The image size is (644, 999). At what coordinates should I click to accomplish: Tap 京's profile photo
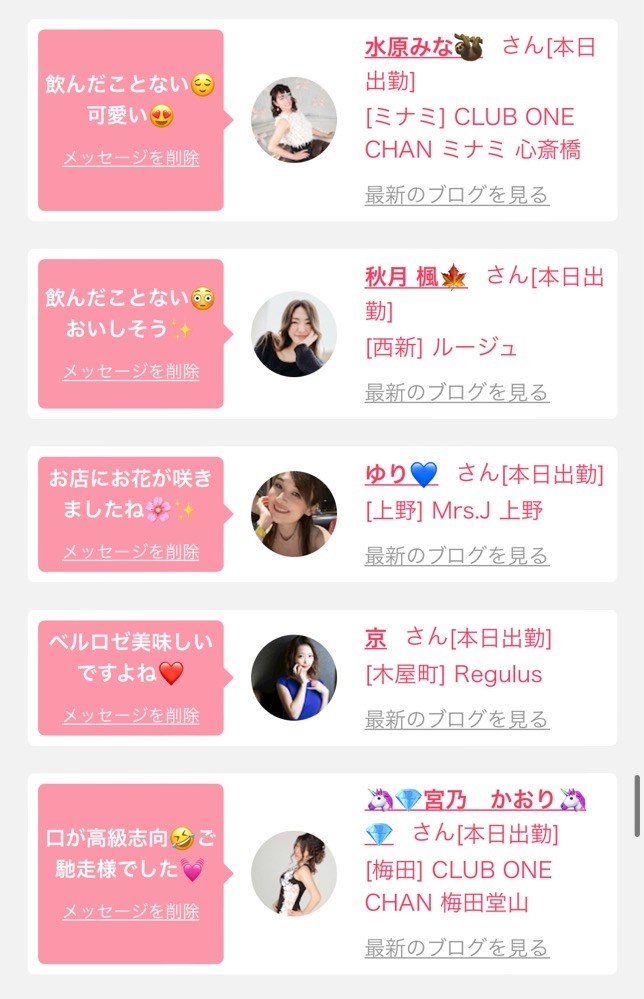tap(294, 678)
